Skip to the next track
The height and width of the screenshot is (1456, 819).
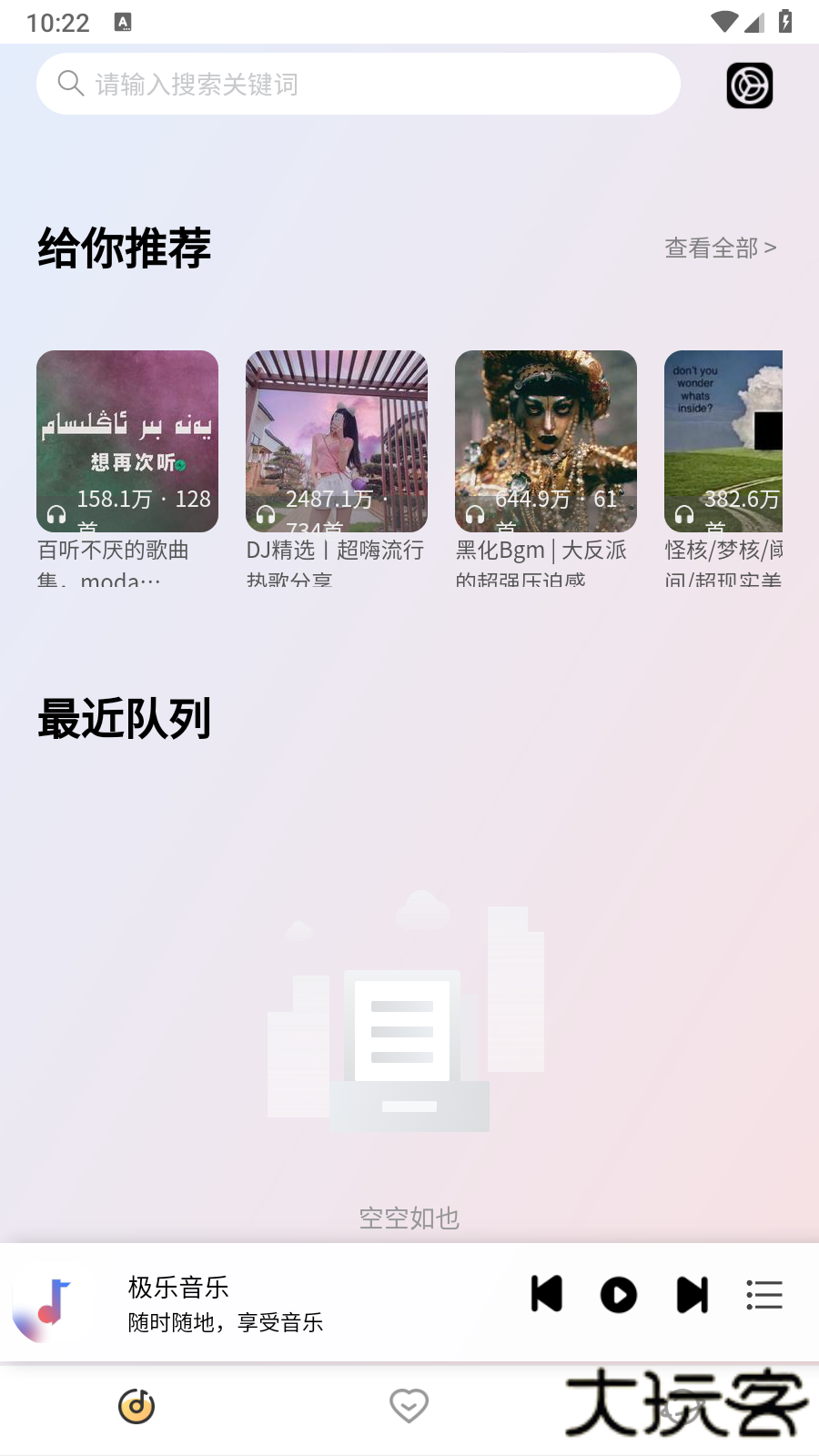pos(691,1295)
